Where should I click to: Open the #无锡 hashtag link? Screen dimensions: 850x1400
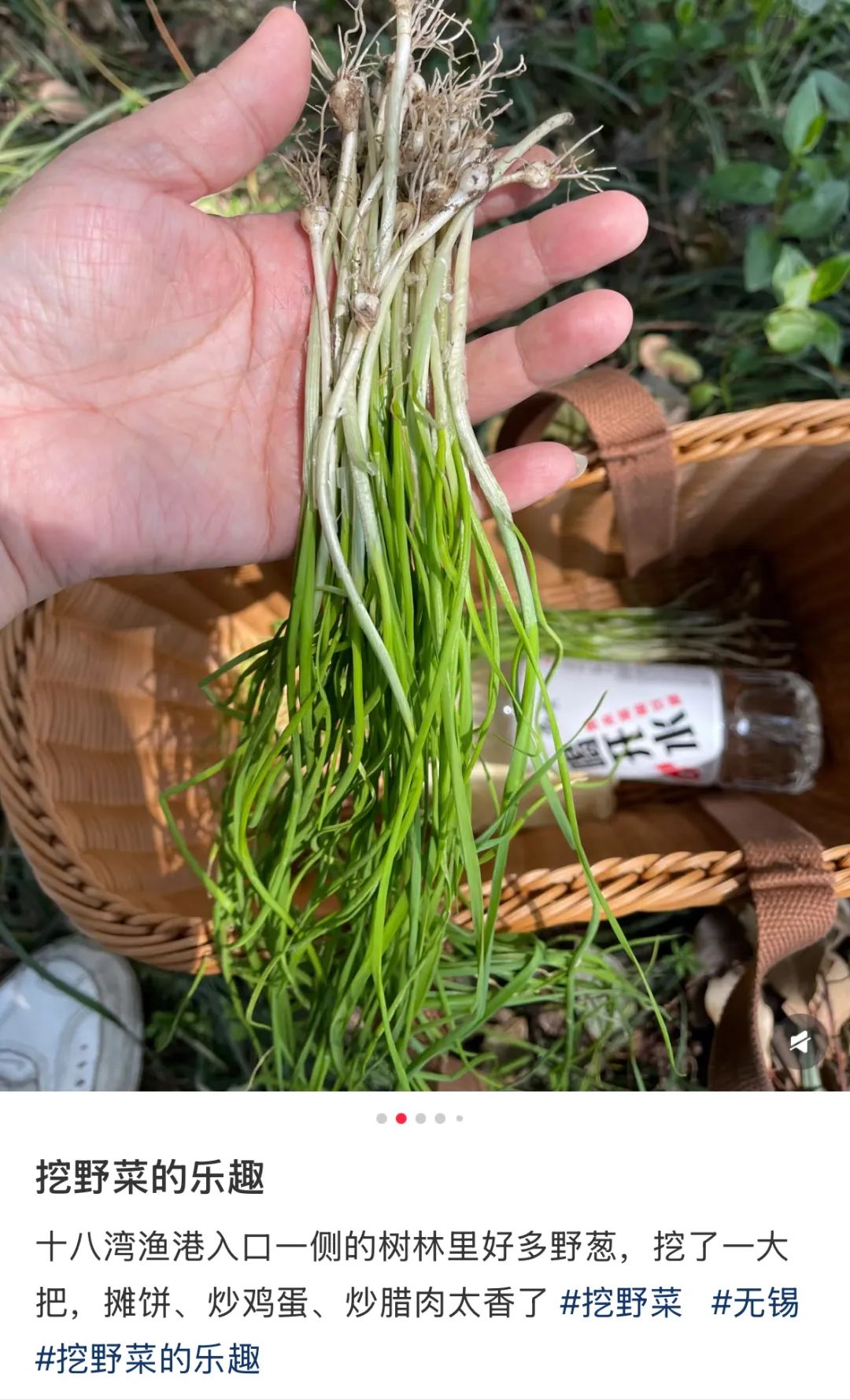coord(755,1302)
